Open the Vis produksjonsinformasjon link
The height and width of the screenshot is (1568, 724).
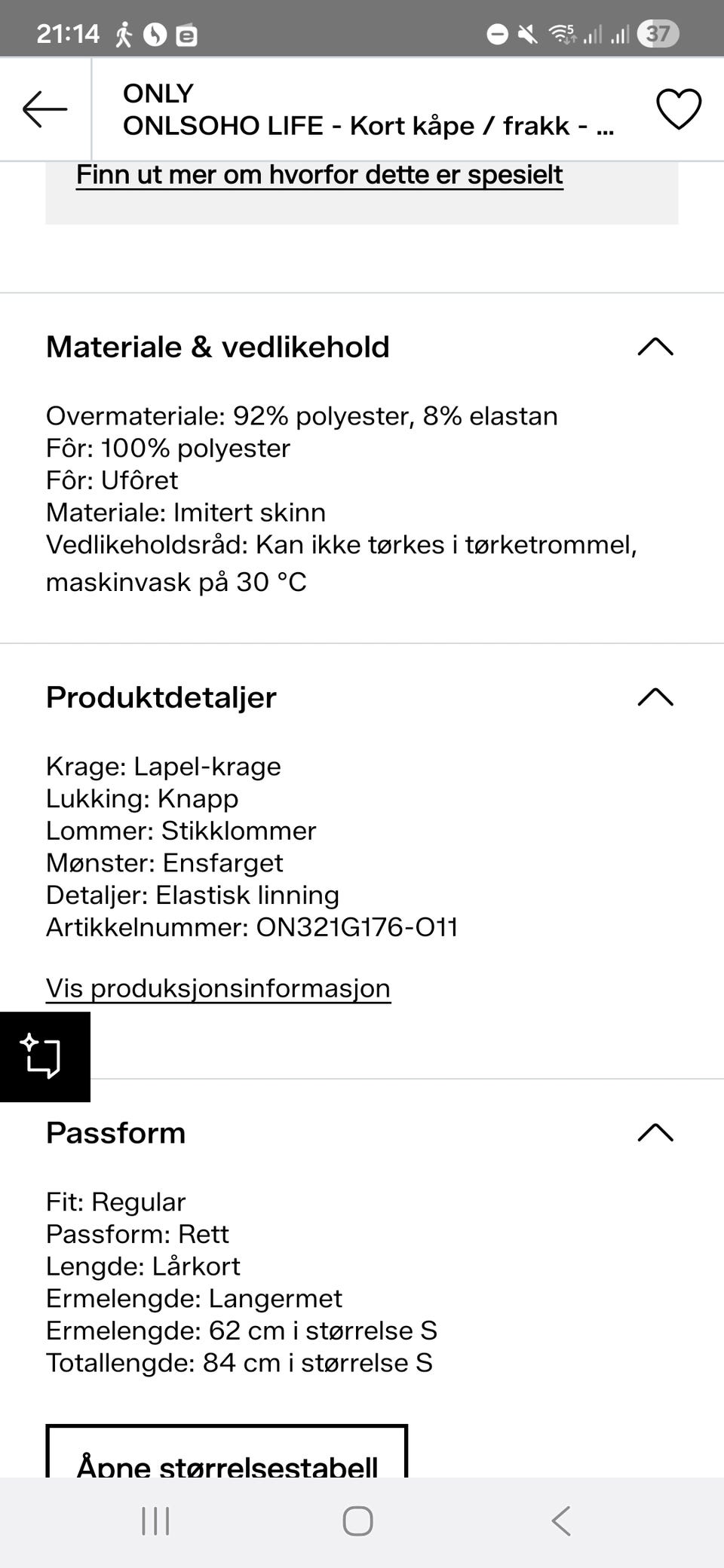pyautogui.click(x=218, y=988)
